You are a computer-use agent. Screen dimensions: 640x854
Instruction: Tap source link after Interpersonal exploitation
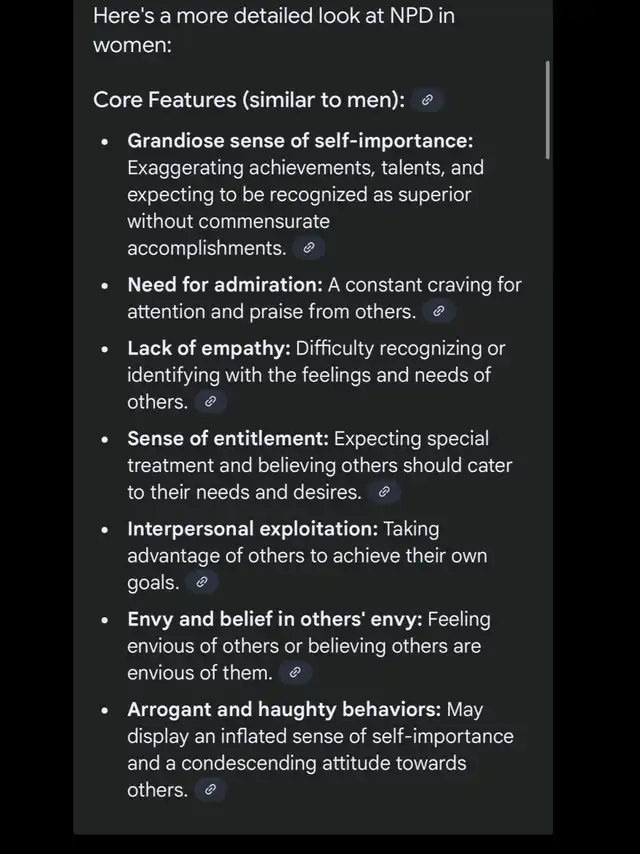coord(201,582)
